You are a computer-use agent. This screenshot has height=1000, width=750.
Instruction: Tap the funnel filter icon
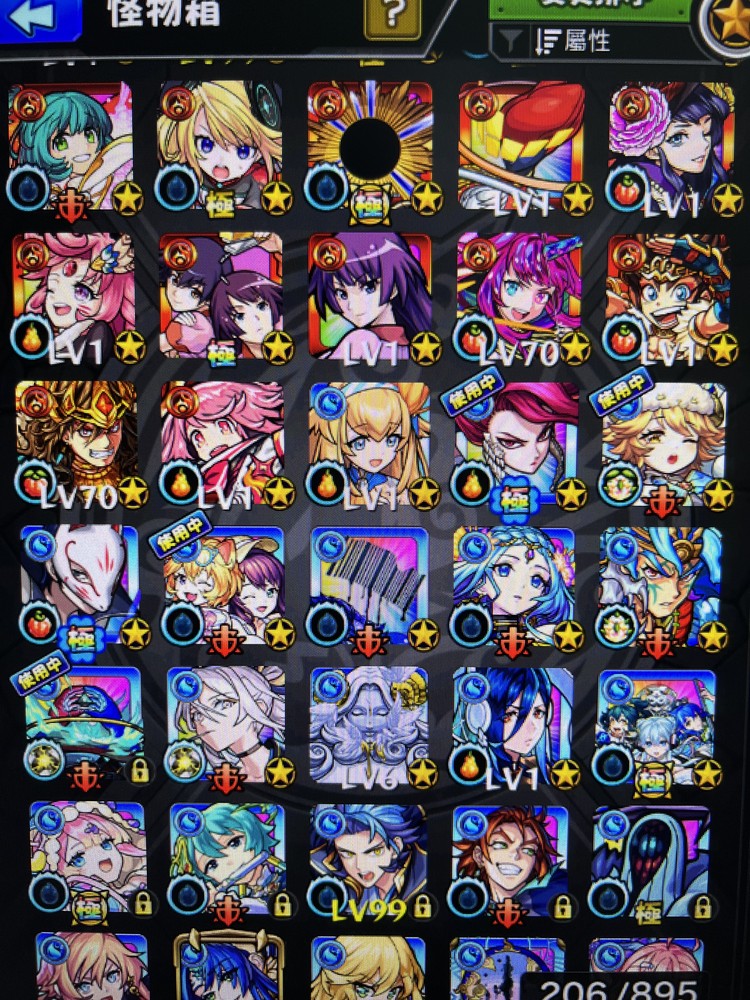click(509, 41)
